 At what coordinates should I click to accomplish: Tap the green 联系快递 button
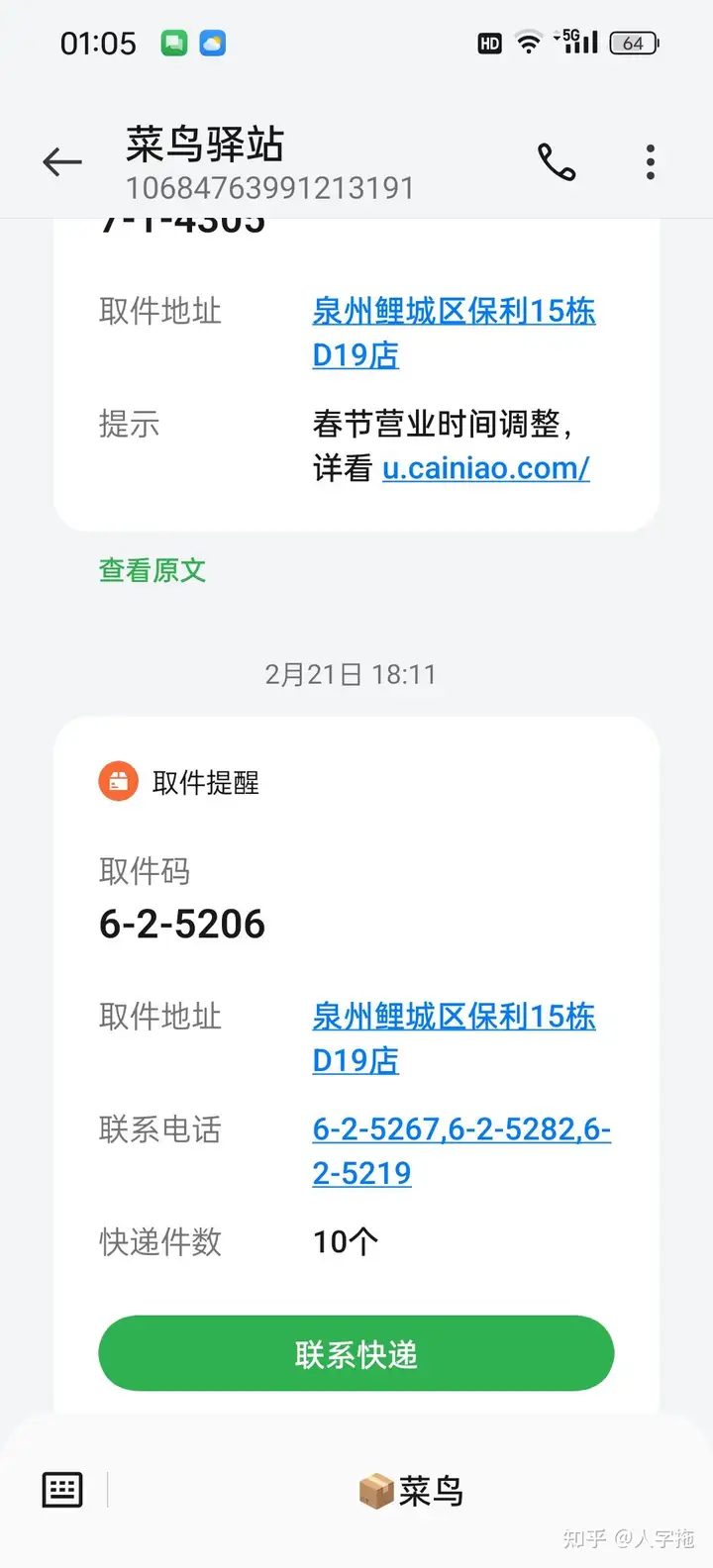[x=356, y=1353]
